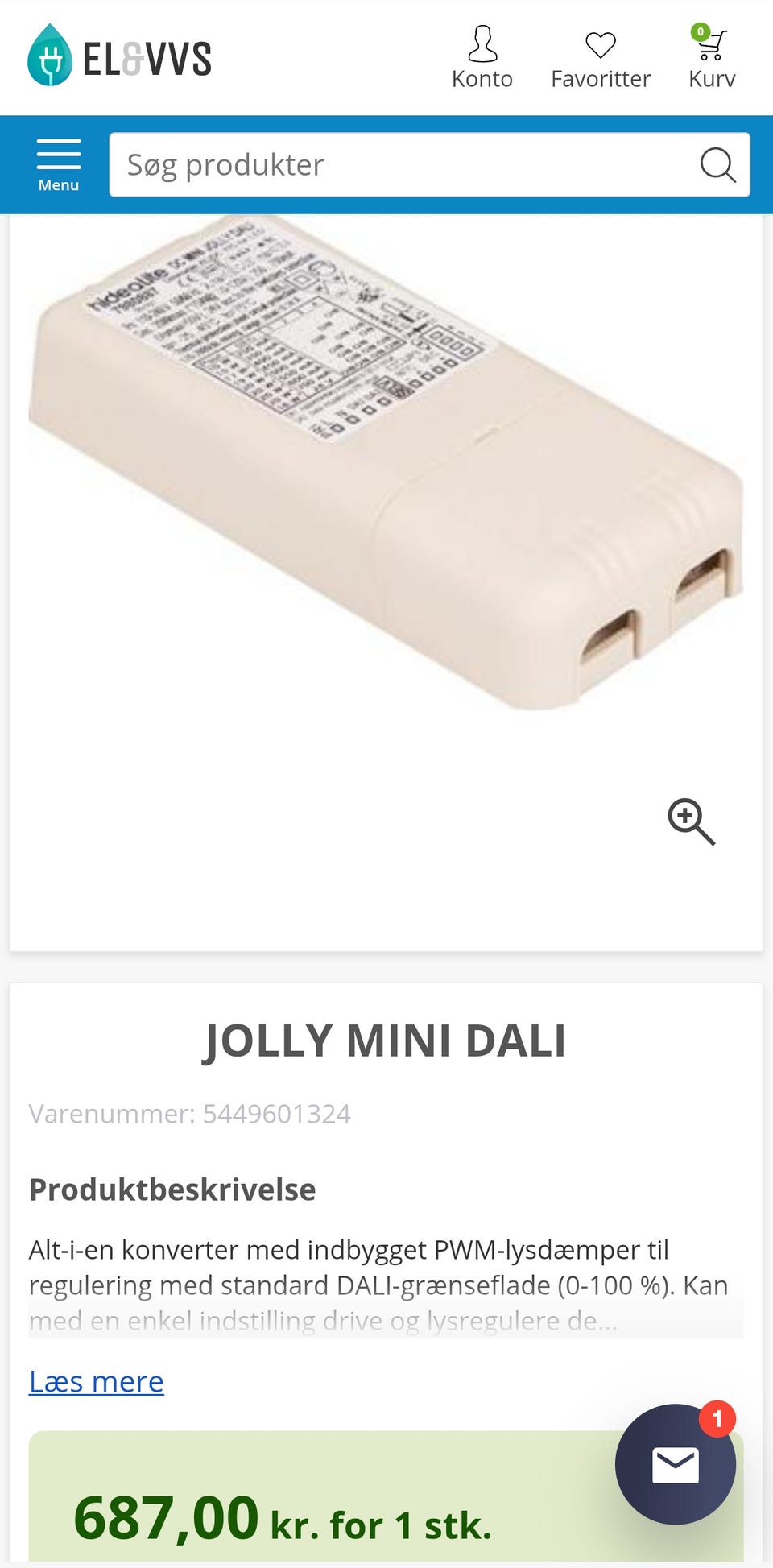Open the chat message bubble
Viewport: 773px width, 1568px height.
[x=676, y=1464]
